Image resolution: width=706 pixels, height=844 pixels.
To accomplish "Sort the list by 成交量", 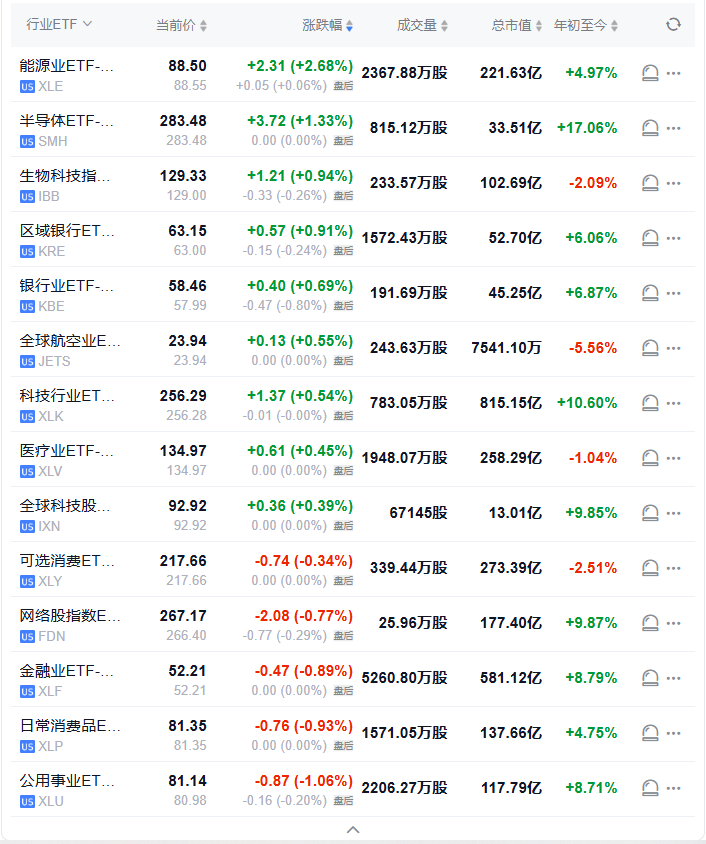I will 423,25.
